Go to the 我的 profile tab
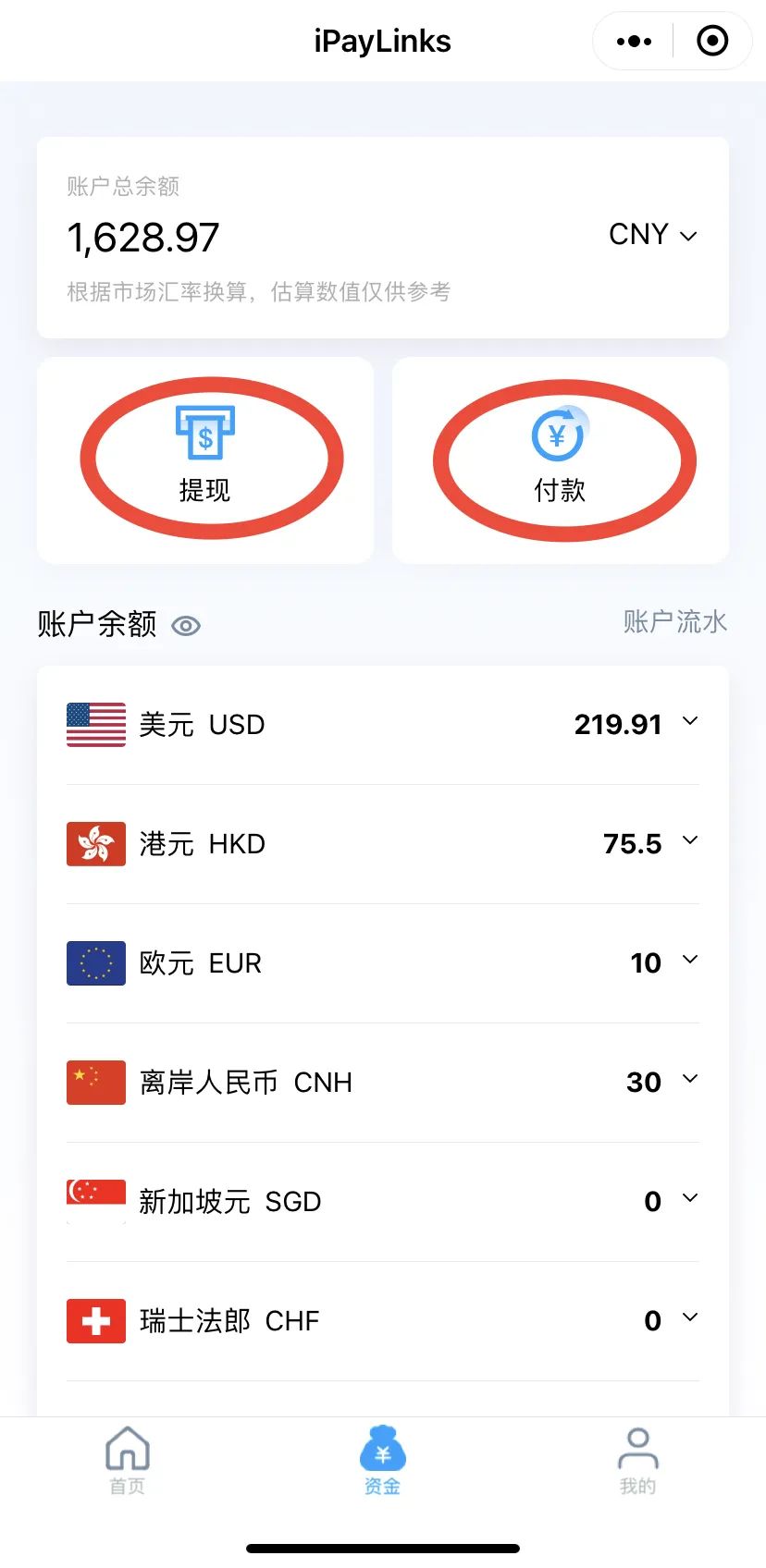The width and height of the screenshot is (766, 1568). tap(638, 1461)
